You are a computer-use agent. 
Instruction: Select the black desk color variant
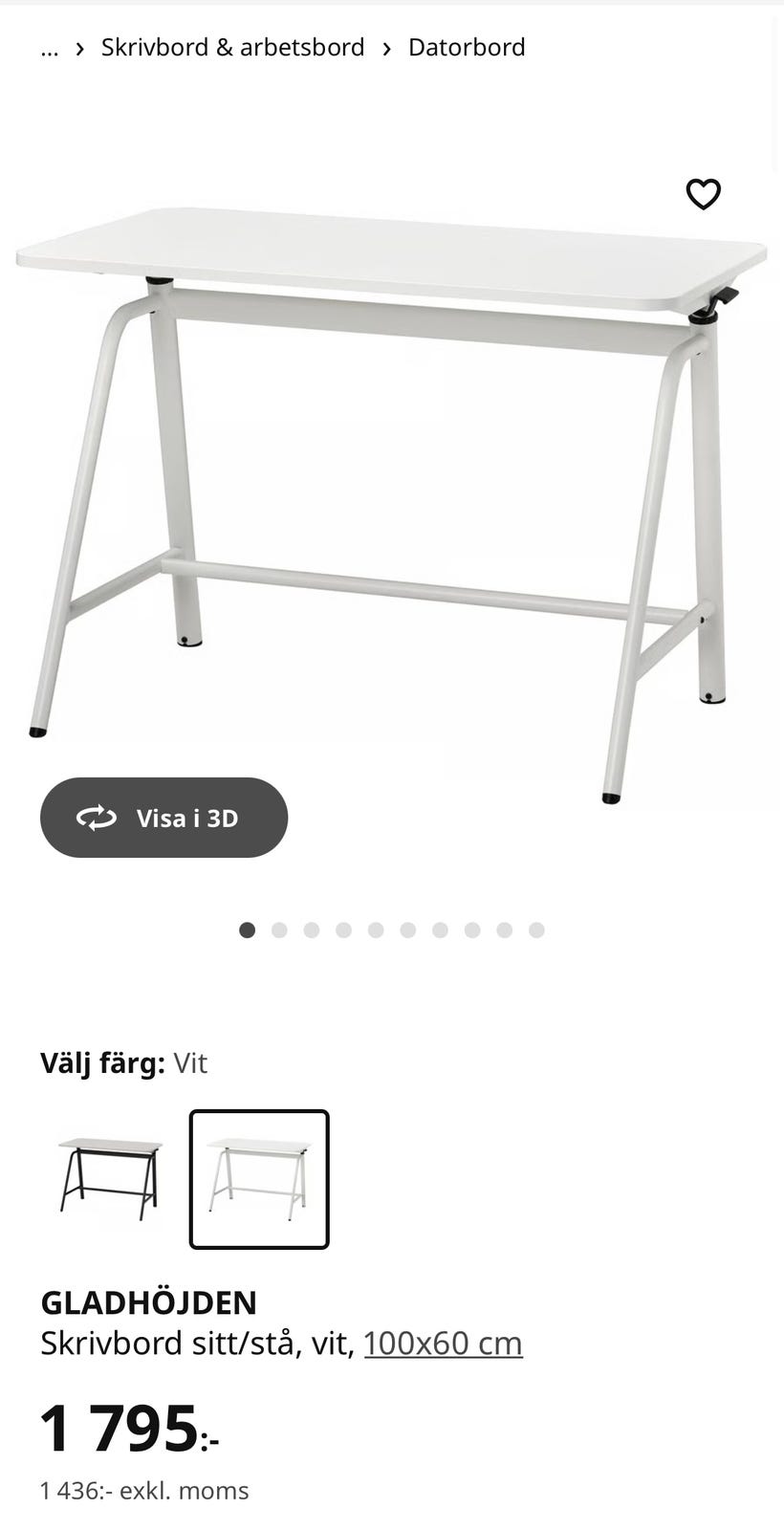click(x=108, y=1179)
